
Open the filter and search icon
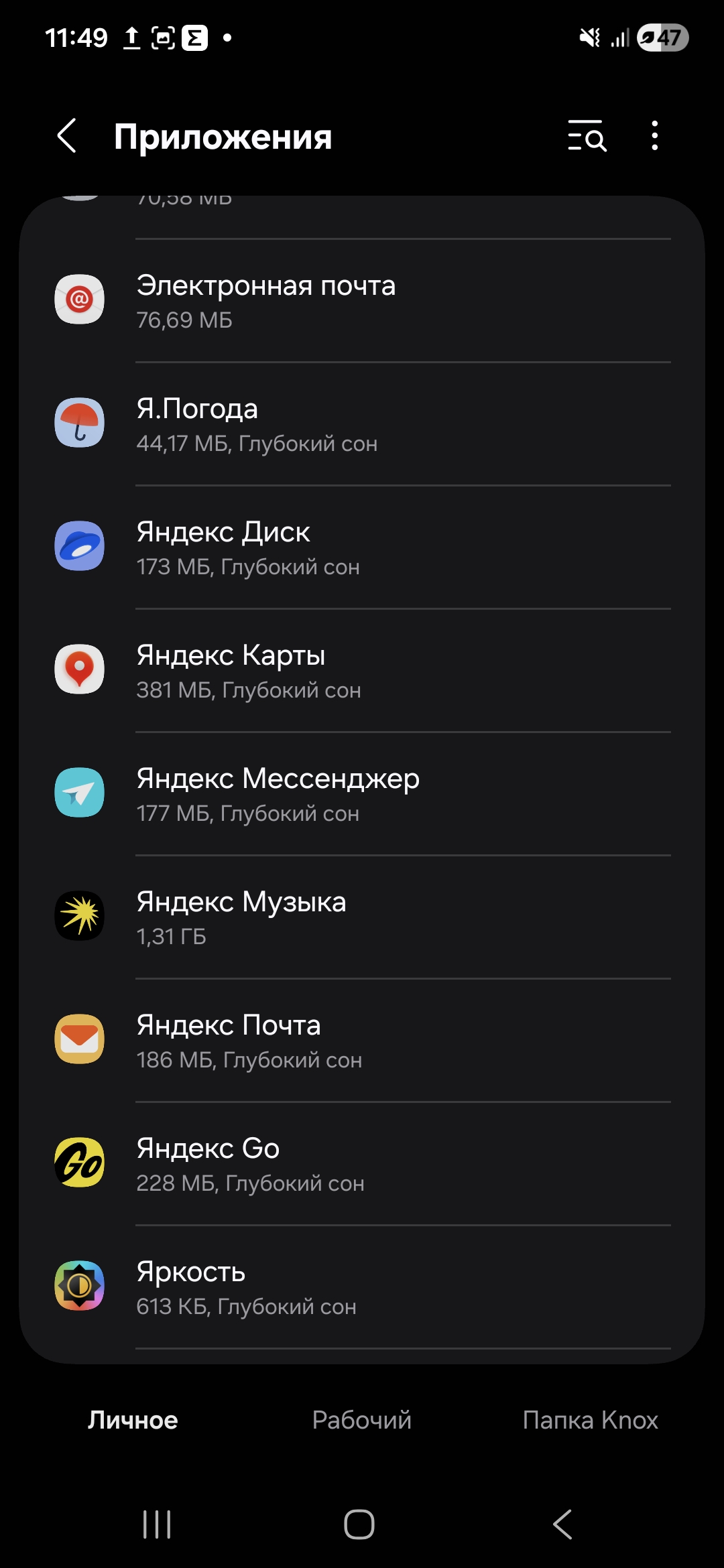587,137
